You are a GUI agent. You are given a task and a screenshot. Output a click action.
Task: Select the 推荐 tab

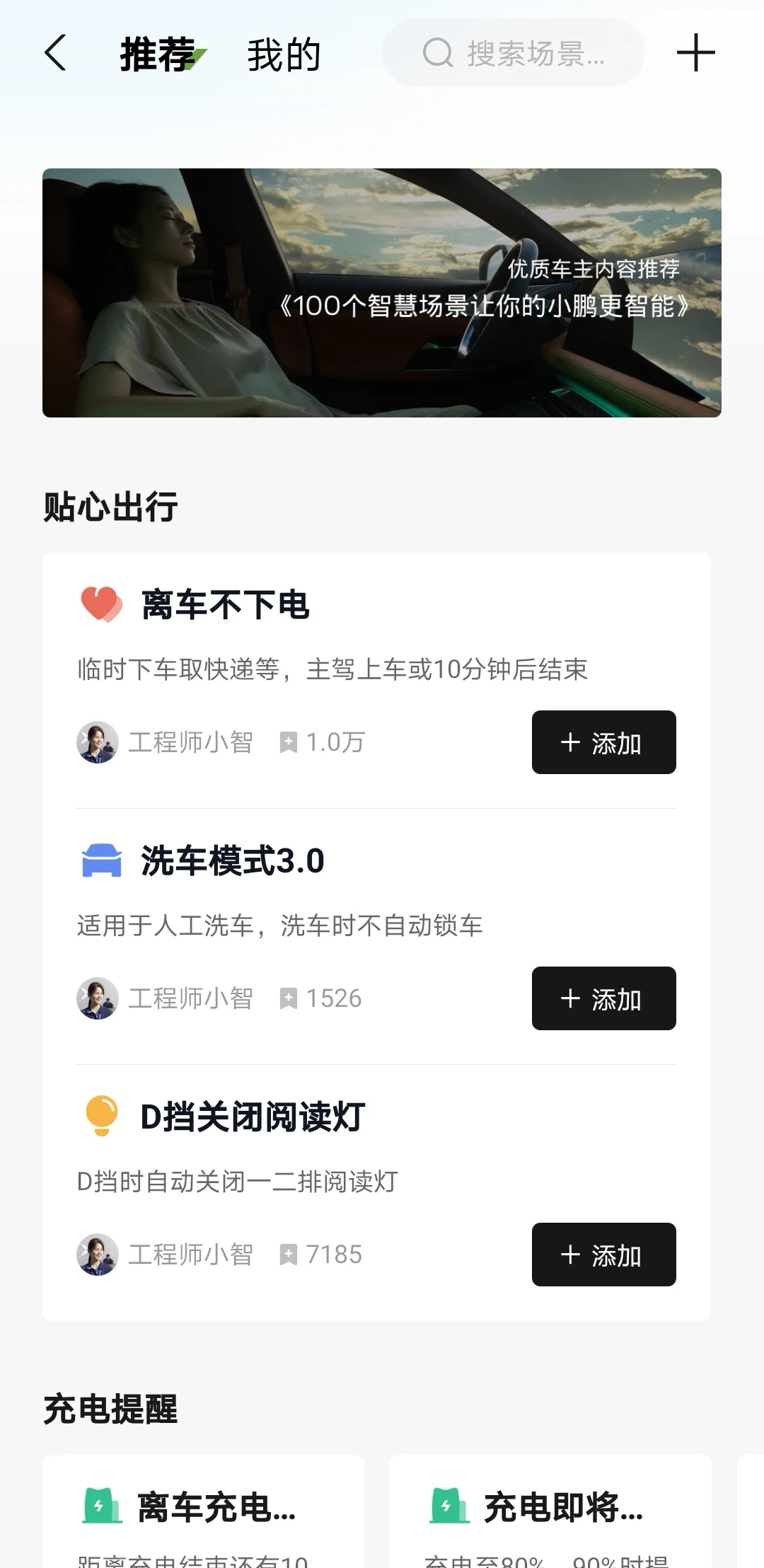158,55
